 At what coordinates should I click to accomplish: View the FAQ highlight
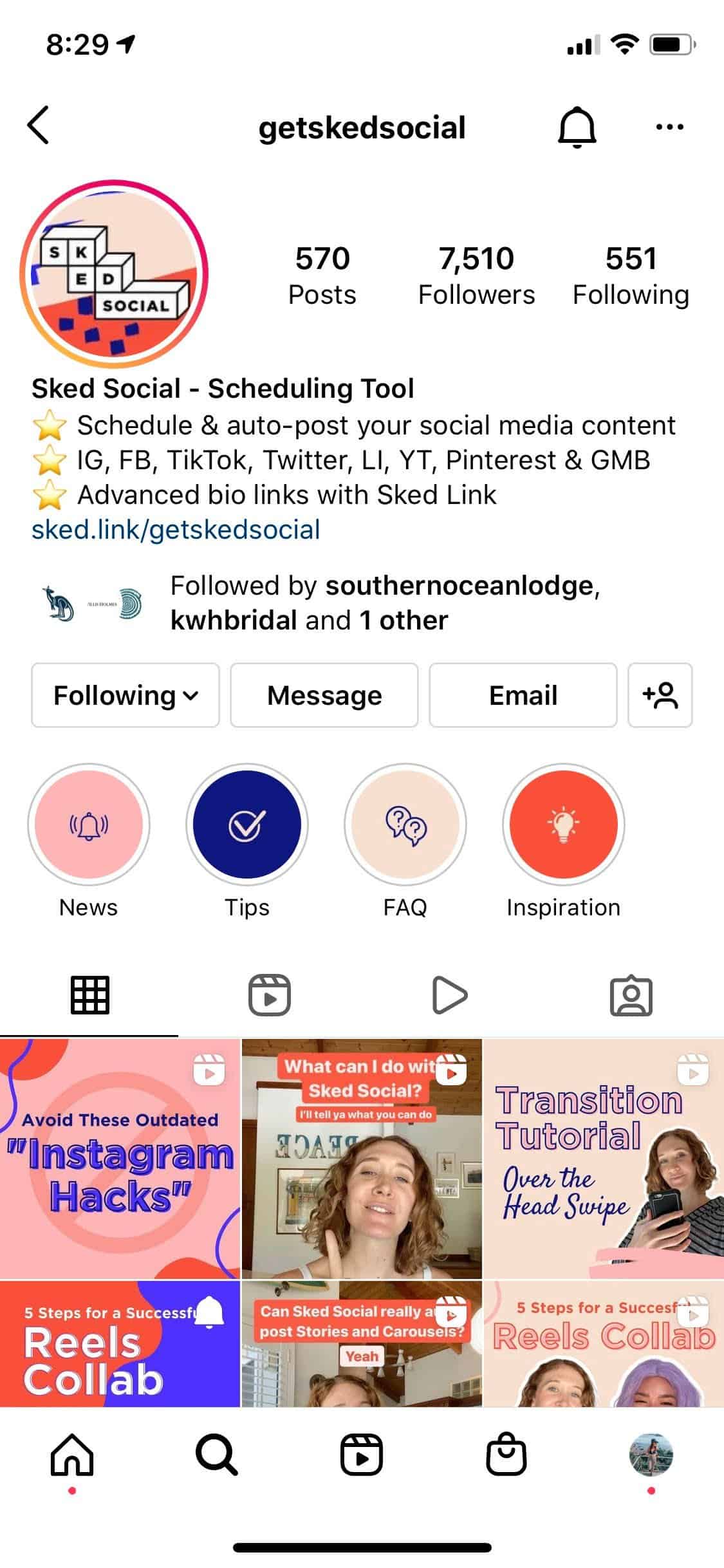pos(405,824)
